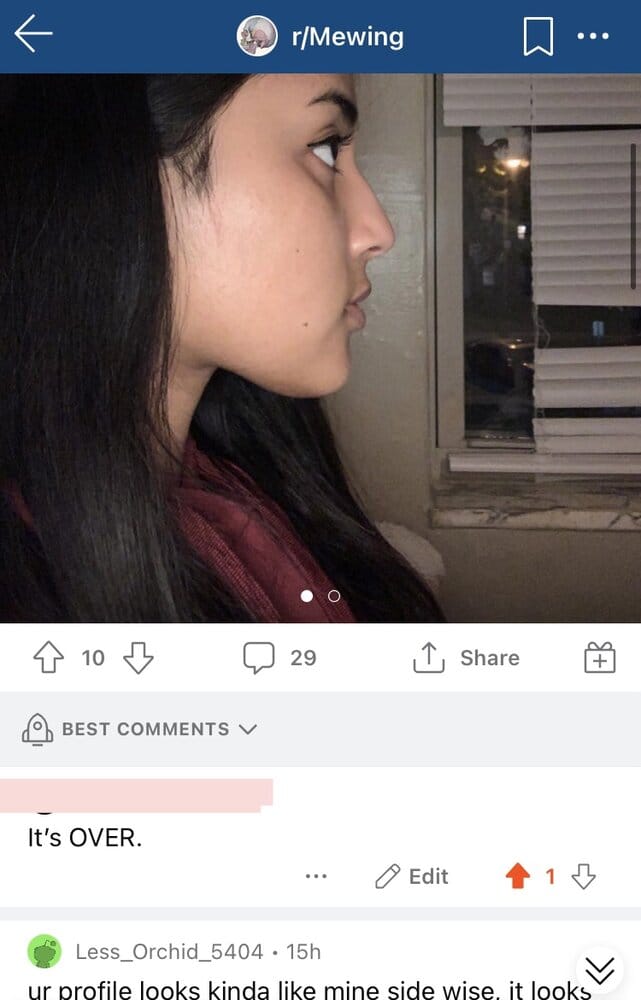Image resolution: width=641 pixels, height=1000 pixels.
Task: Give an award with the gift icon
Action: click(x=599, y=657)
